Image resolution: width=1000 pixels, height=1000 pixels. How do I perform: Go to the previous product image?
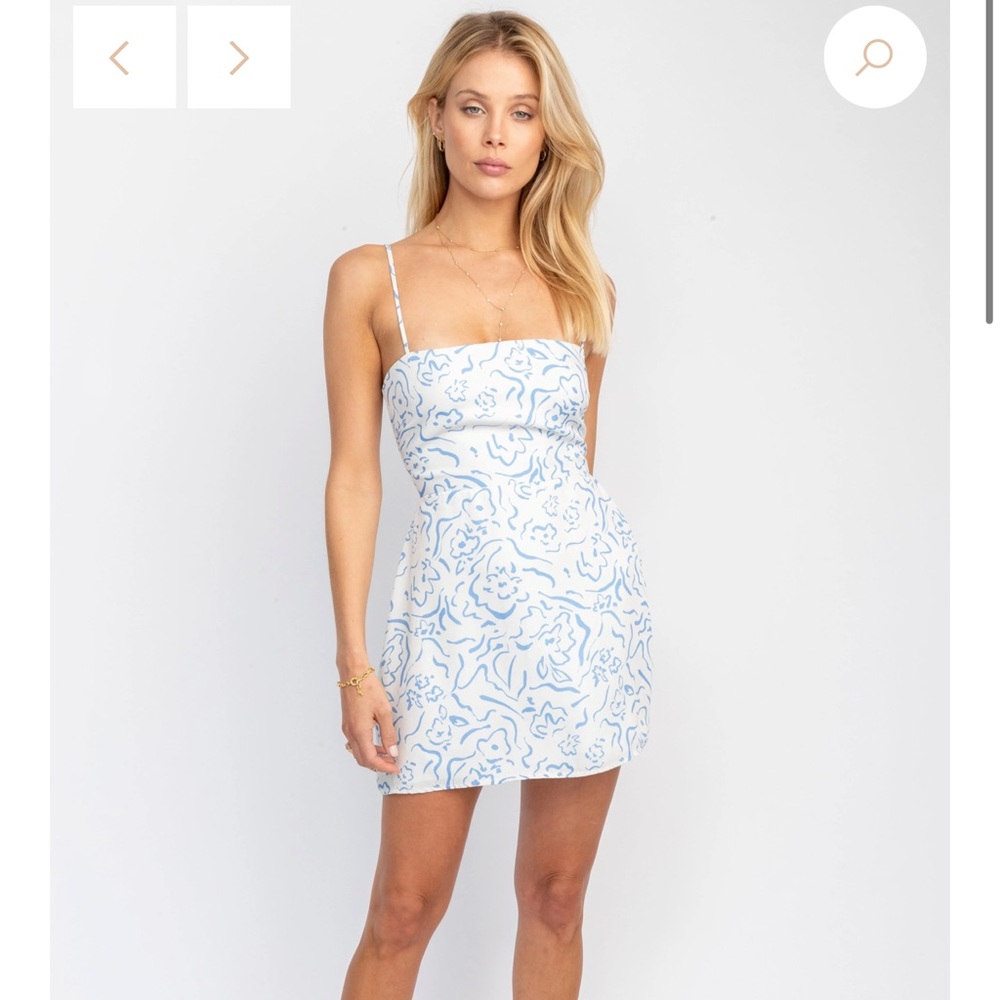coord(123,57)
